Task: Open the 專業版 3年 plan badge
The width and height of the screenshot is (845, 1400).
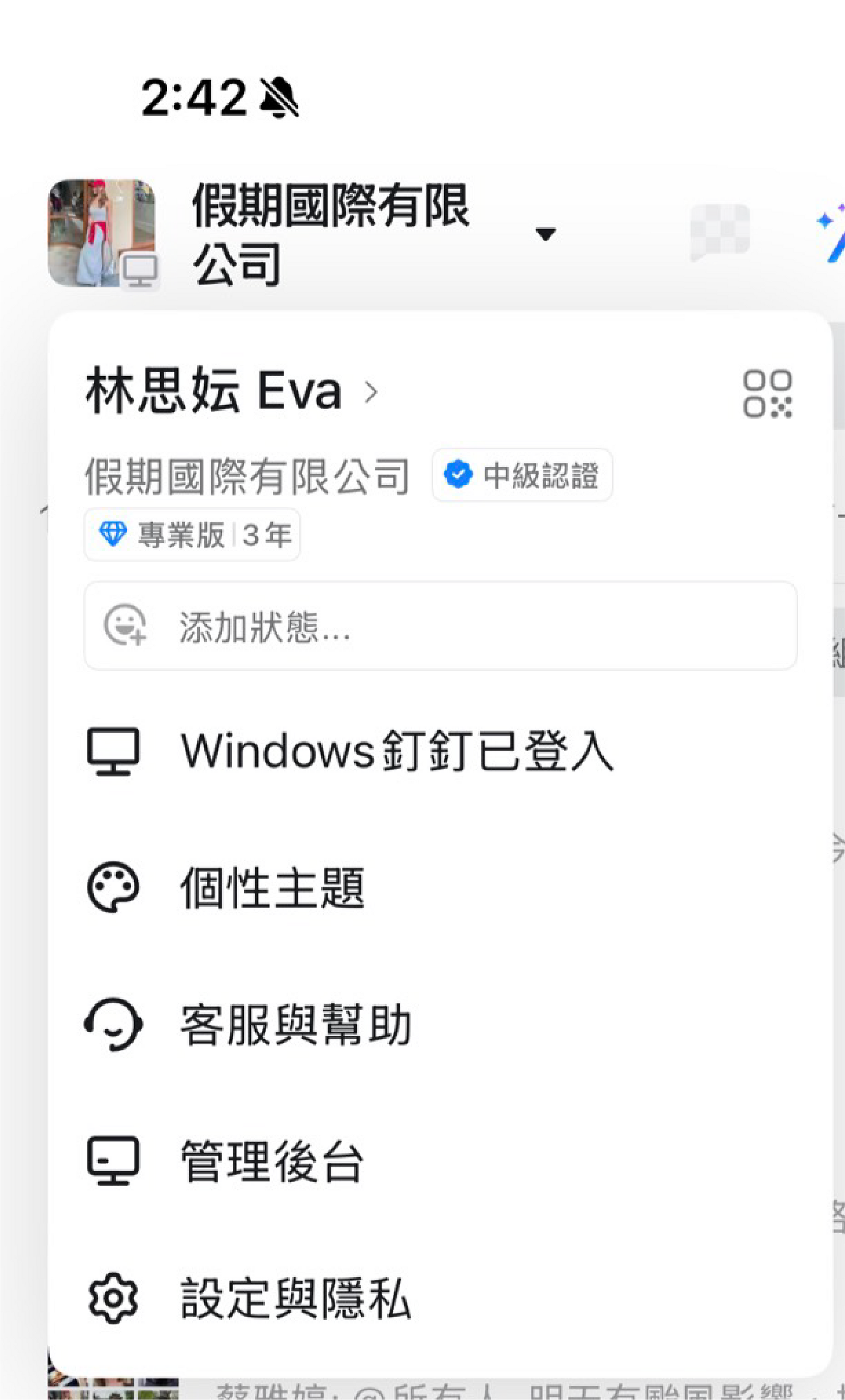Action: (192, 535)
